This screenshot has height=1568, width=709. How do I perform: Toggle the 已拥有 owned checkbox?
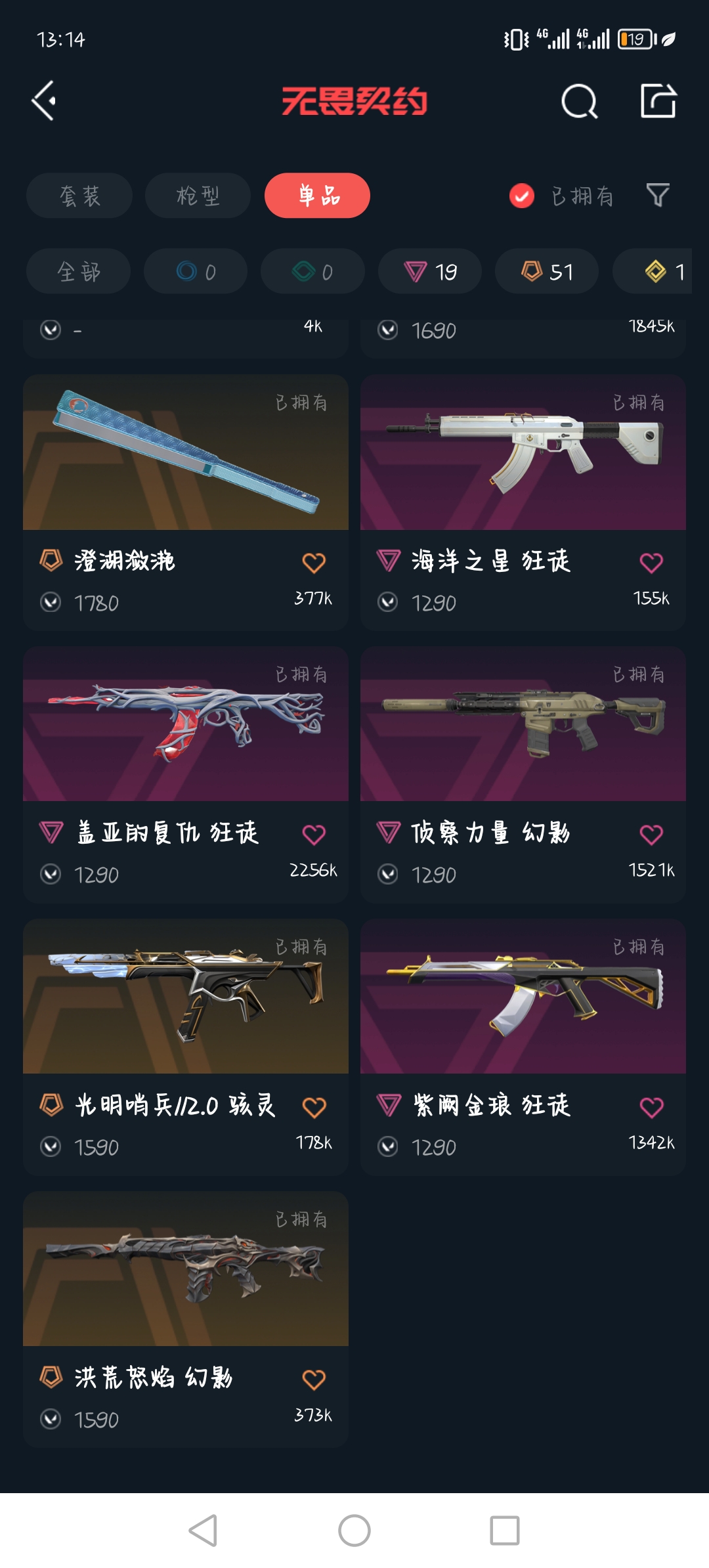click(x=522, y=196)
